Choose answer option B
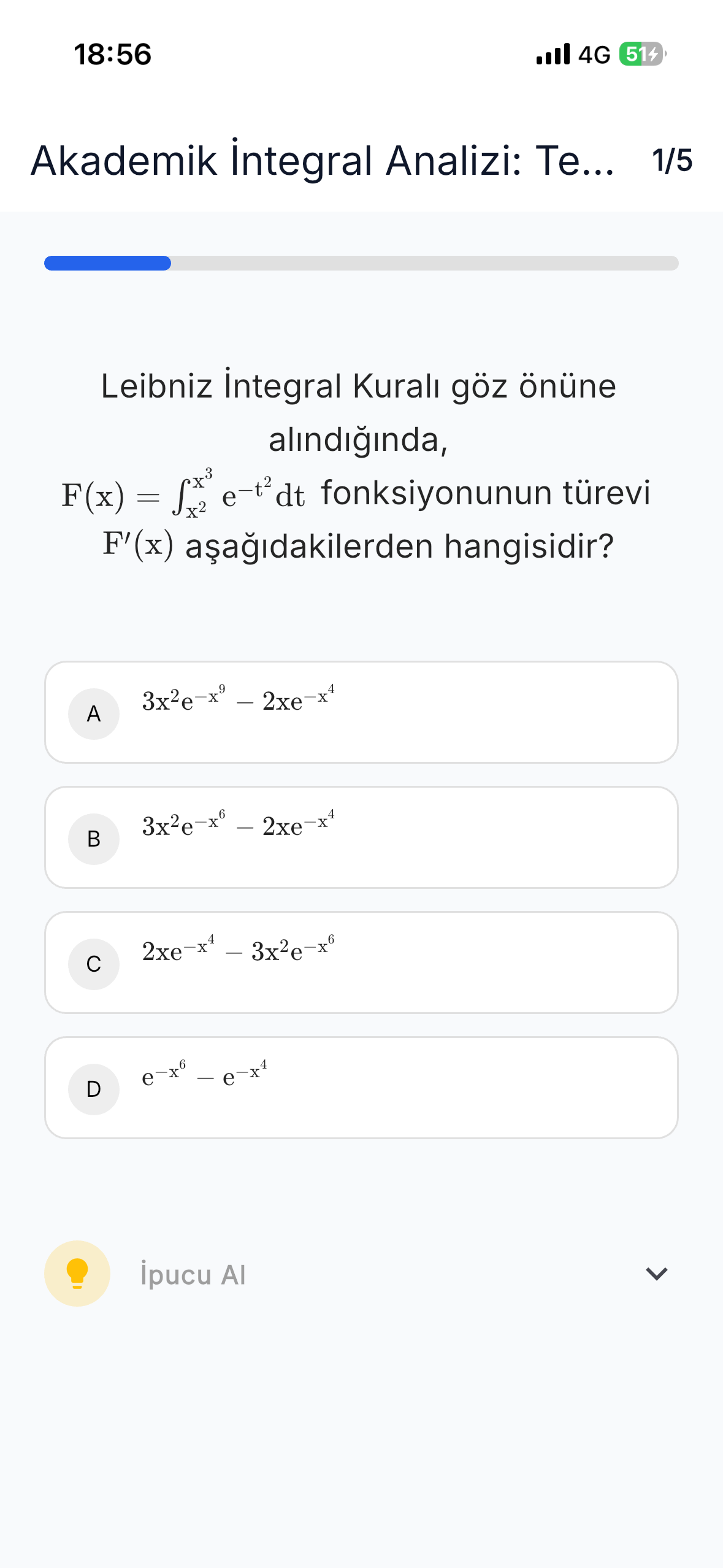Image resolution: width=723 pixels, height=1568 pixels. click(x=361, y=837)
